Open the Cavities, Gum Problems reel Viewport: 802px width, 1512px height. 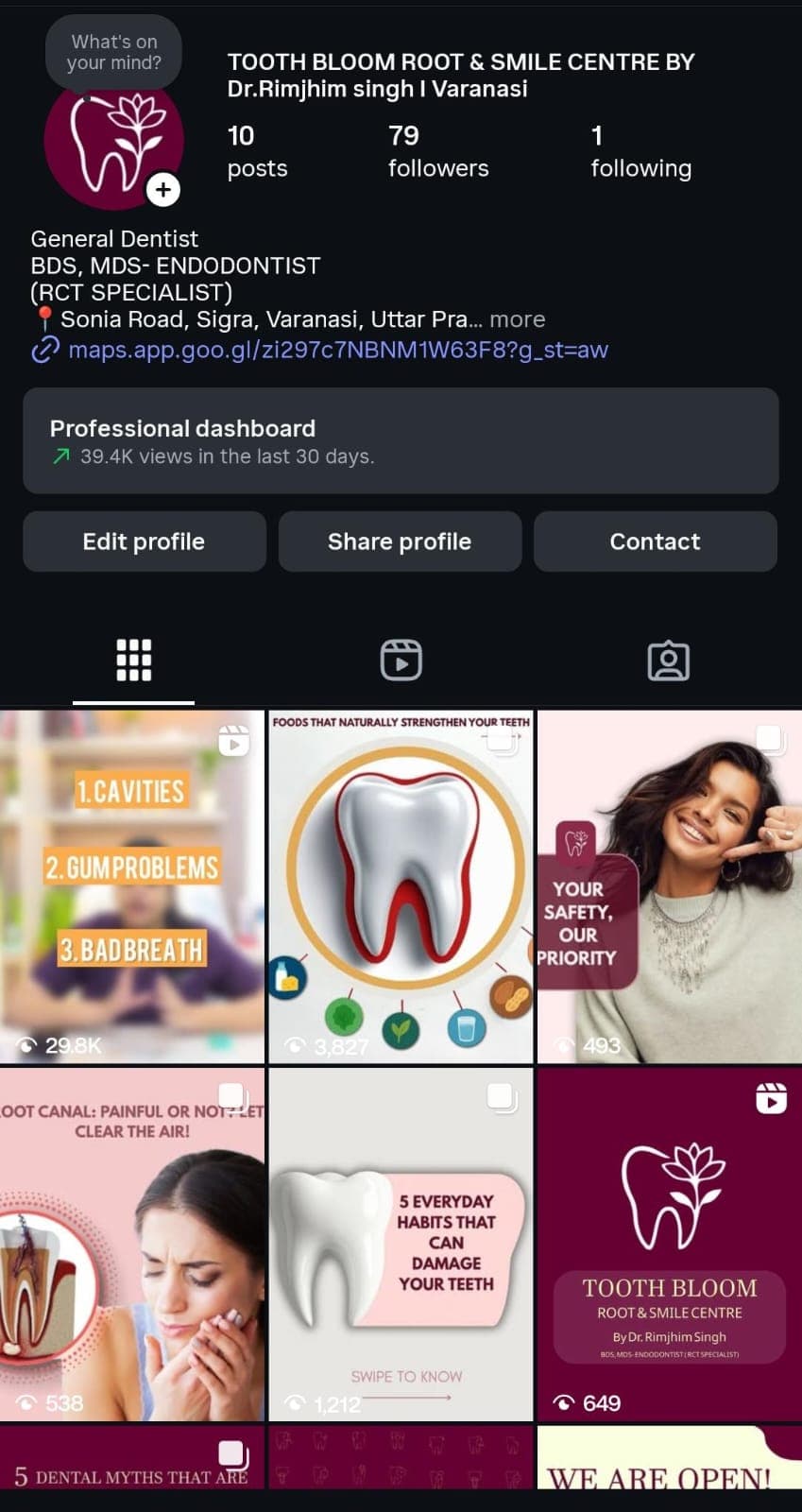pos(132,886)
